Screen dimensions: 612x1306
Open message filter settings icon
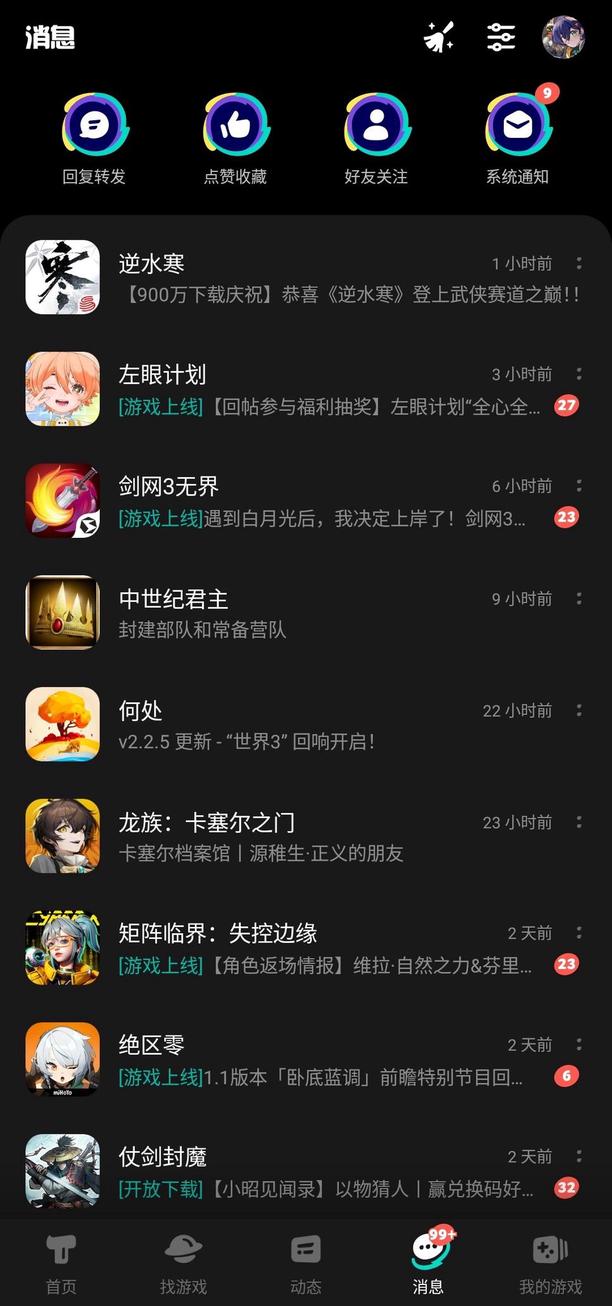click(x=501, y=38)
